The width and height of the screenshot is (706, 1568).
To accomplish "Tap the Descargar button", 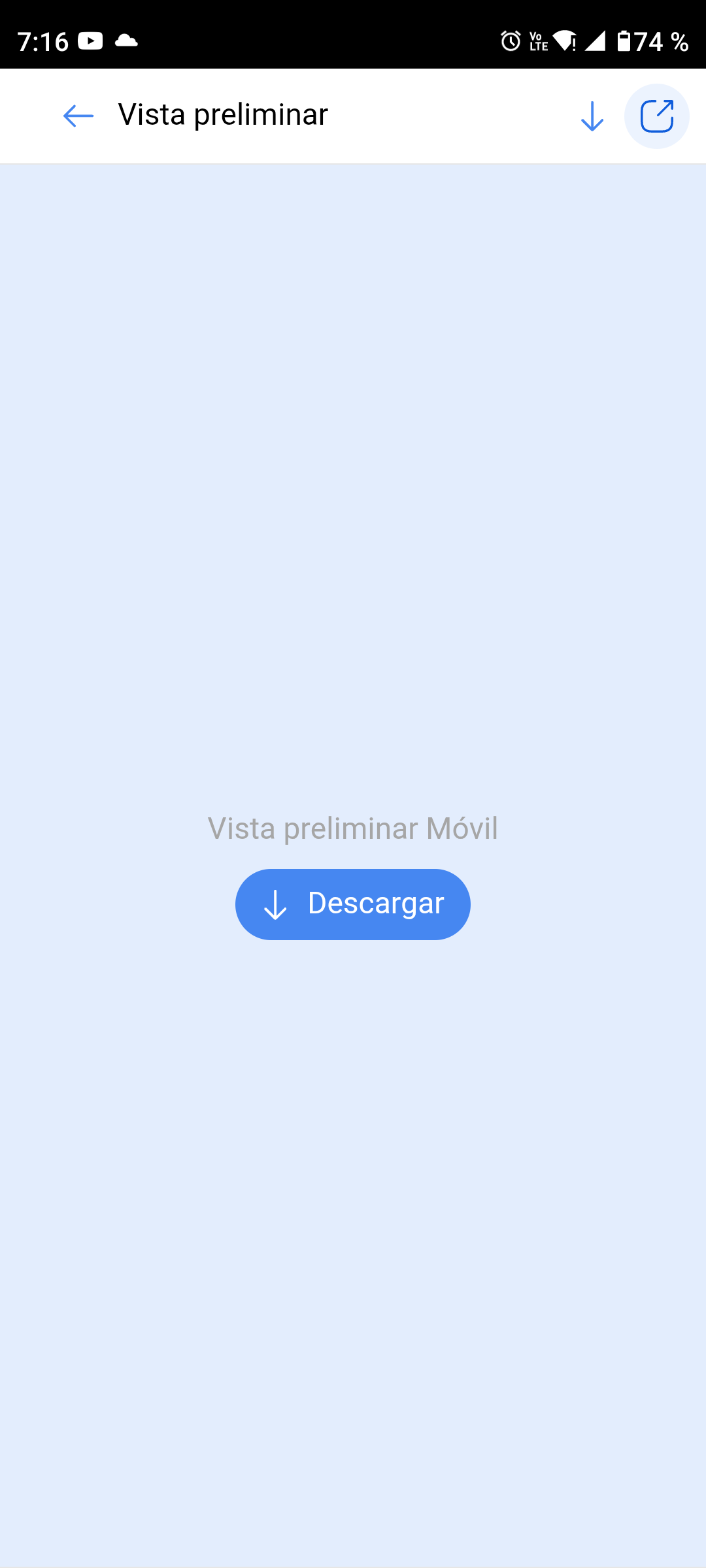I will [353, 904].
